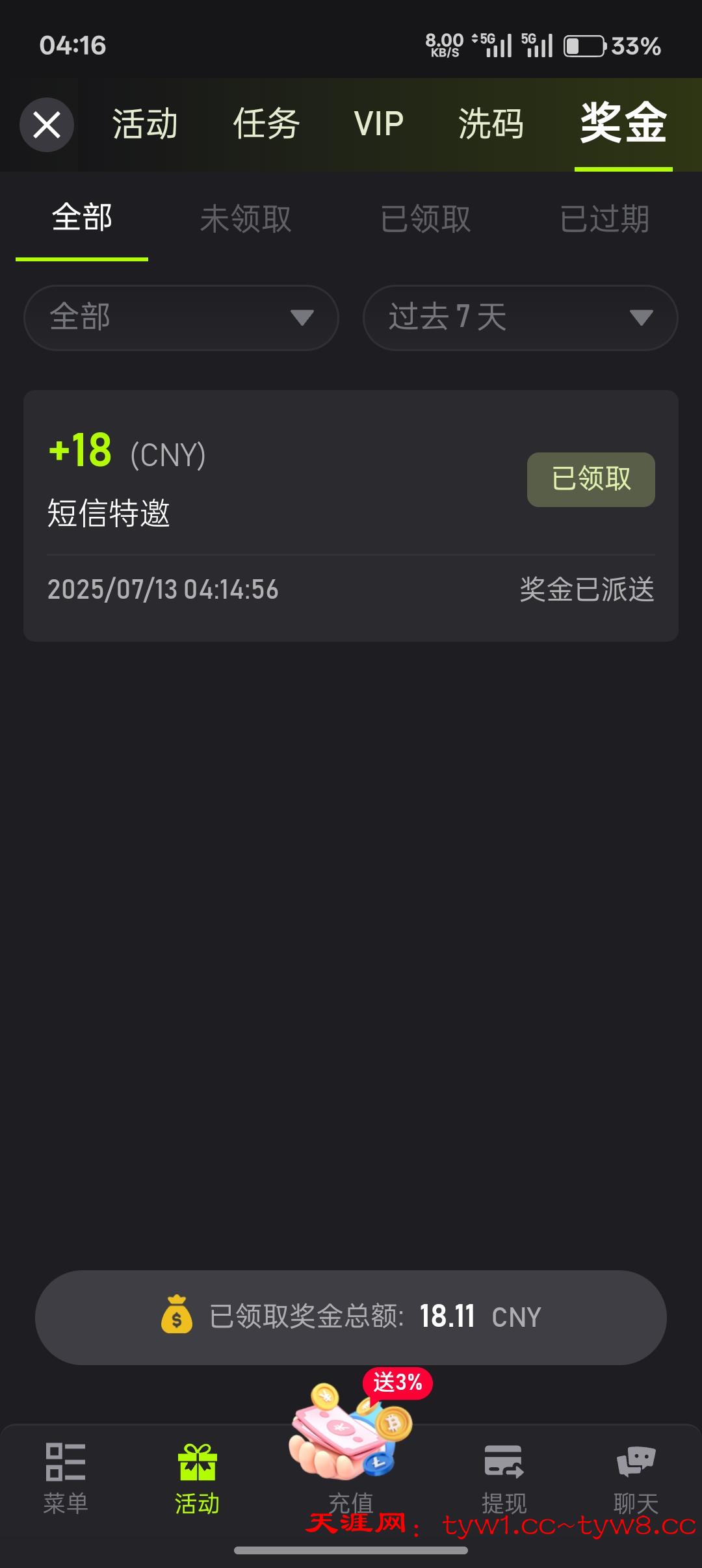
Task: Tap the 已领取 button on 短信特邀 card
Action: coord(590,479)
